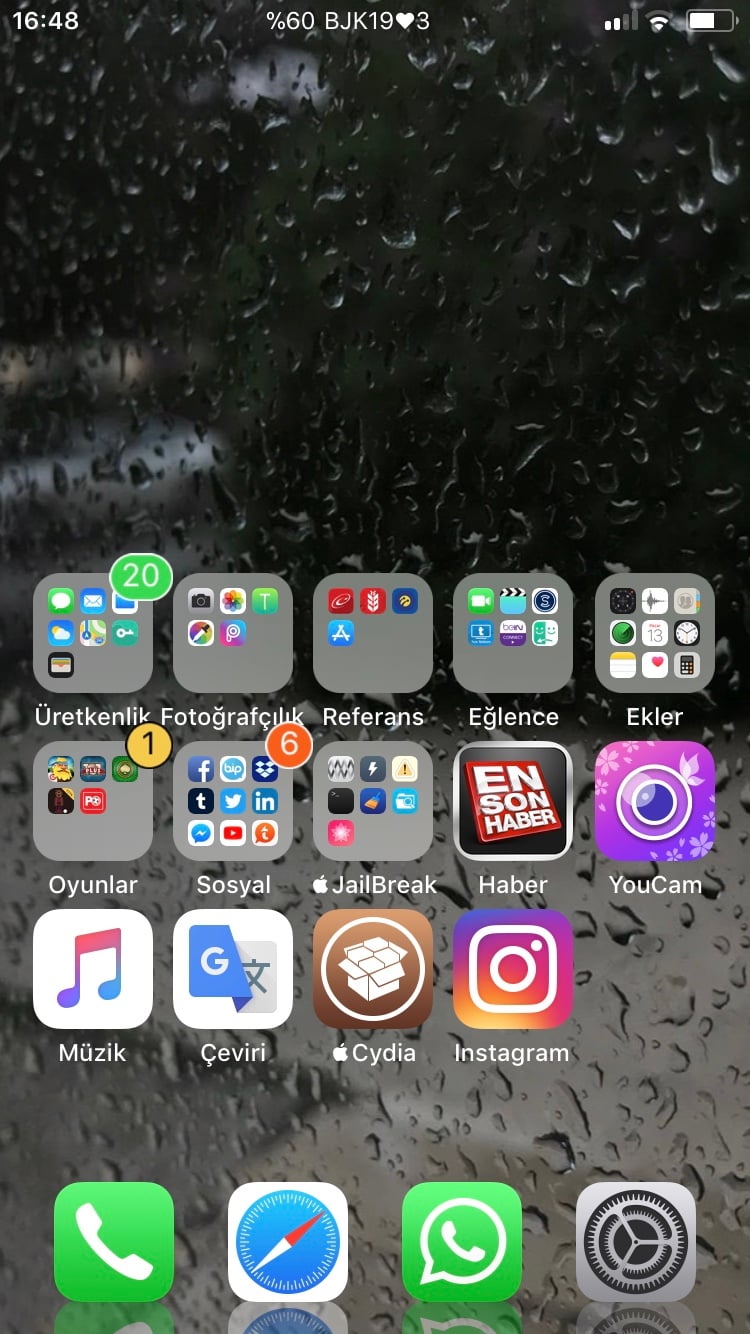Launch the YouCam app

[654, 801]
